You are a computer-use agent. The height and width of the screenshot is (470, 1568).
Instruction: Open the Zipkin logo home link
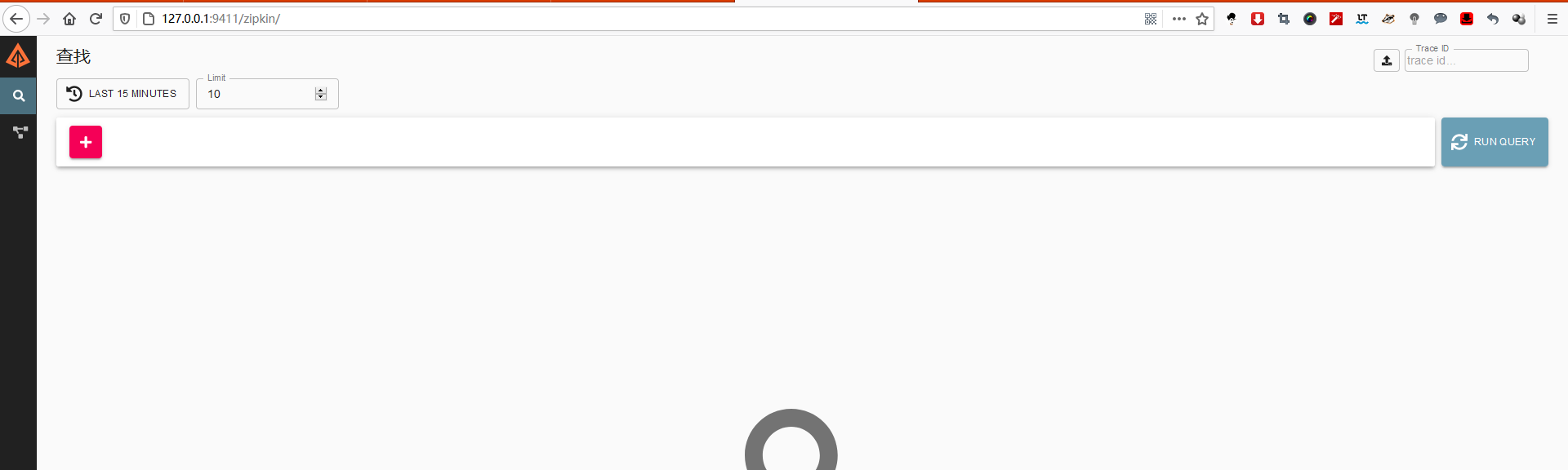pyautogui.click(x=18, y=56)
